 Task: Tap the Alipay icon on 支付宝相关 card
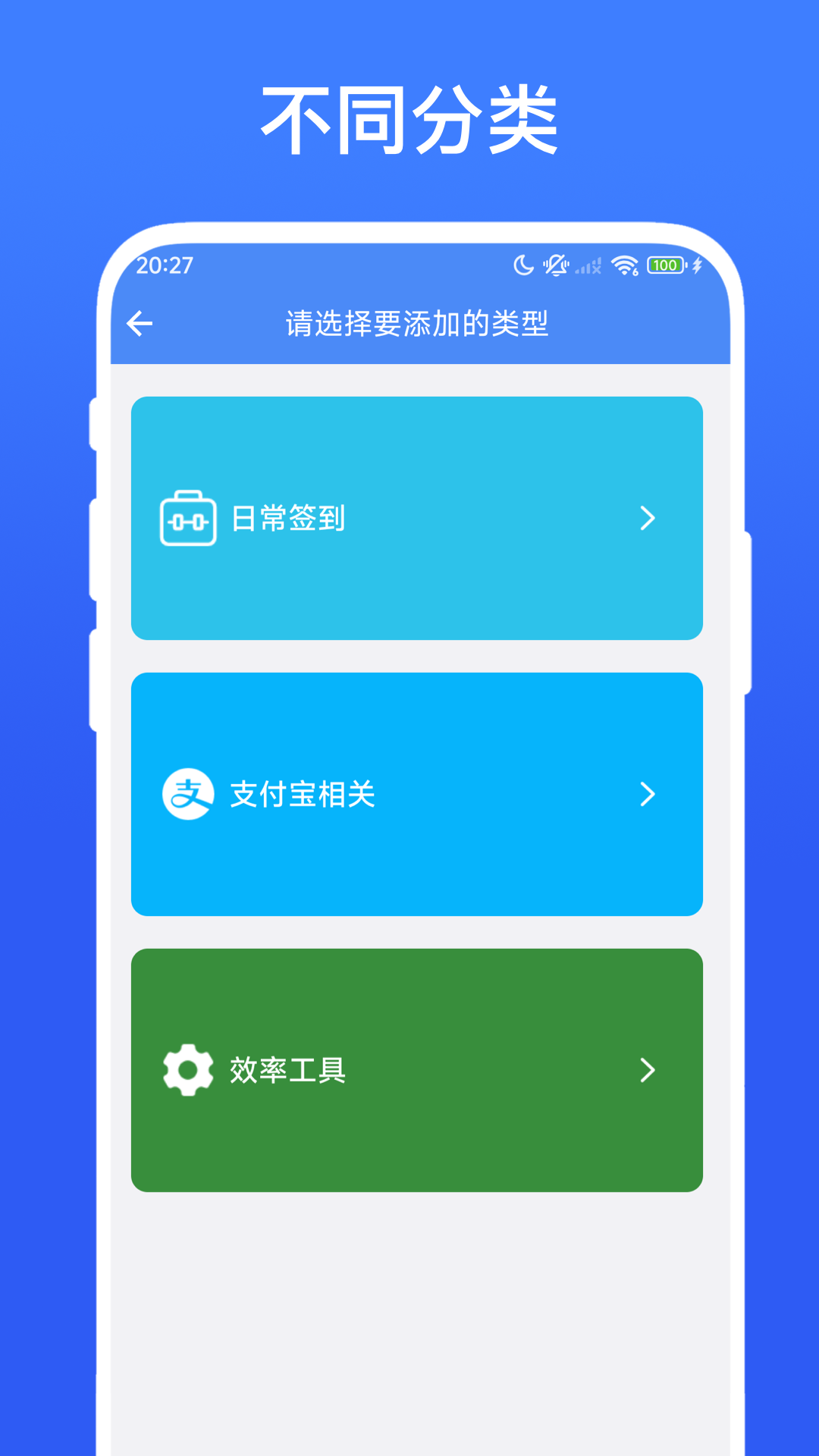tap(187, 795)
